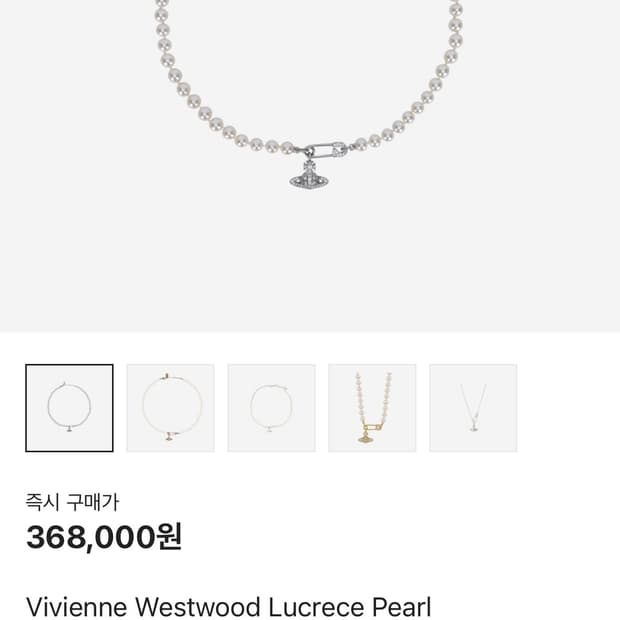Open the main pearl necklace product image
This screenshot has height=620, width=620.
pos(310,166)
